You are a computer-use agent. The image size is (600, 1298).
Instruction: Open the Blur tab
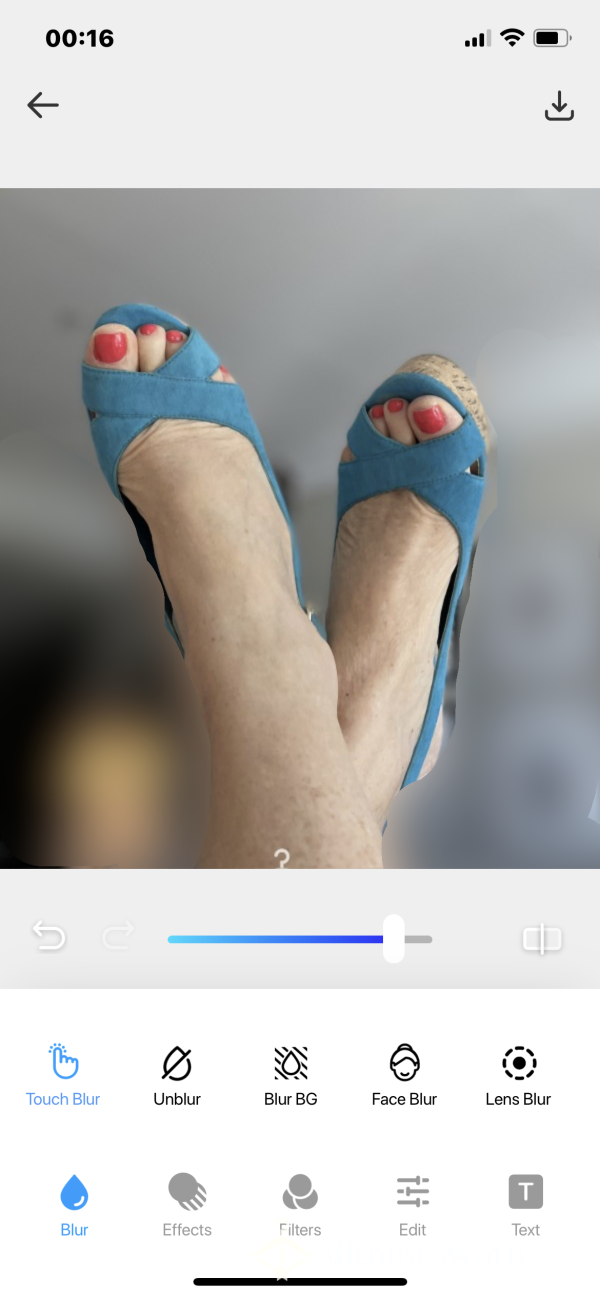pos(74,1205)
